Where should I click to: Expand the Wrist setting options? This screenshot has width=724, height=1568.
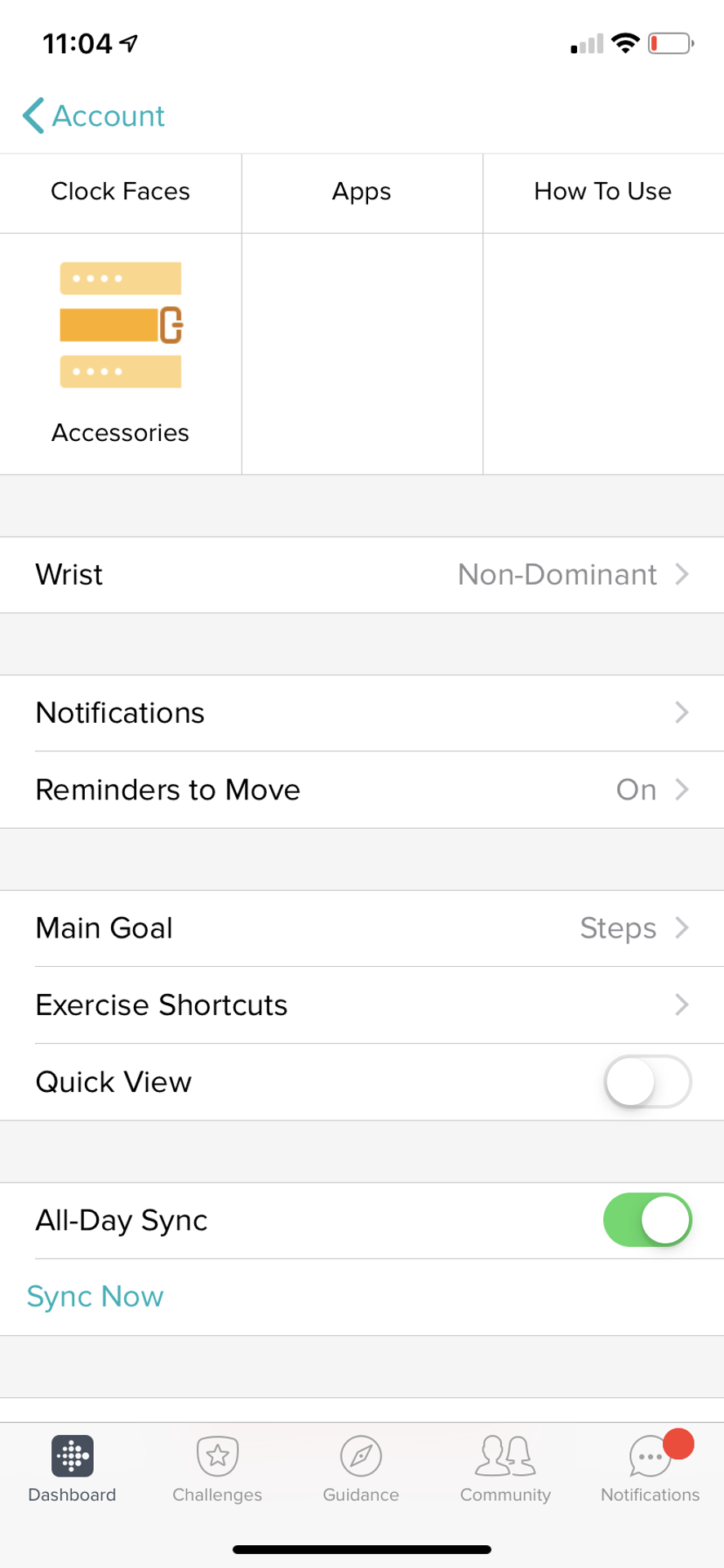point(362,574)
